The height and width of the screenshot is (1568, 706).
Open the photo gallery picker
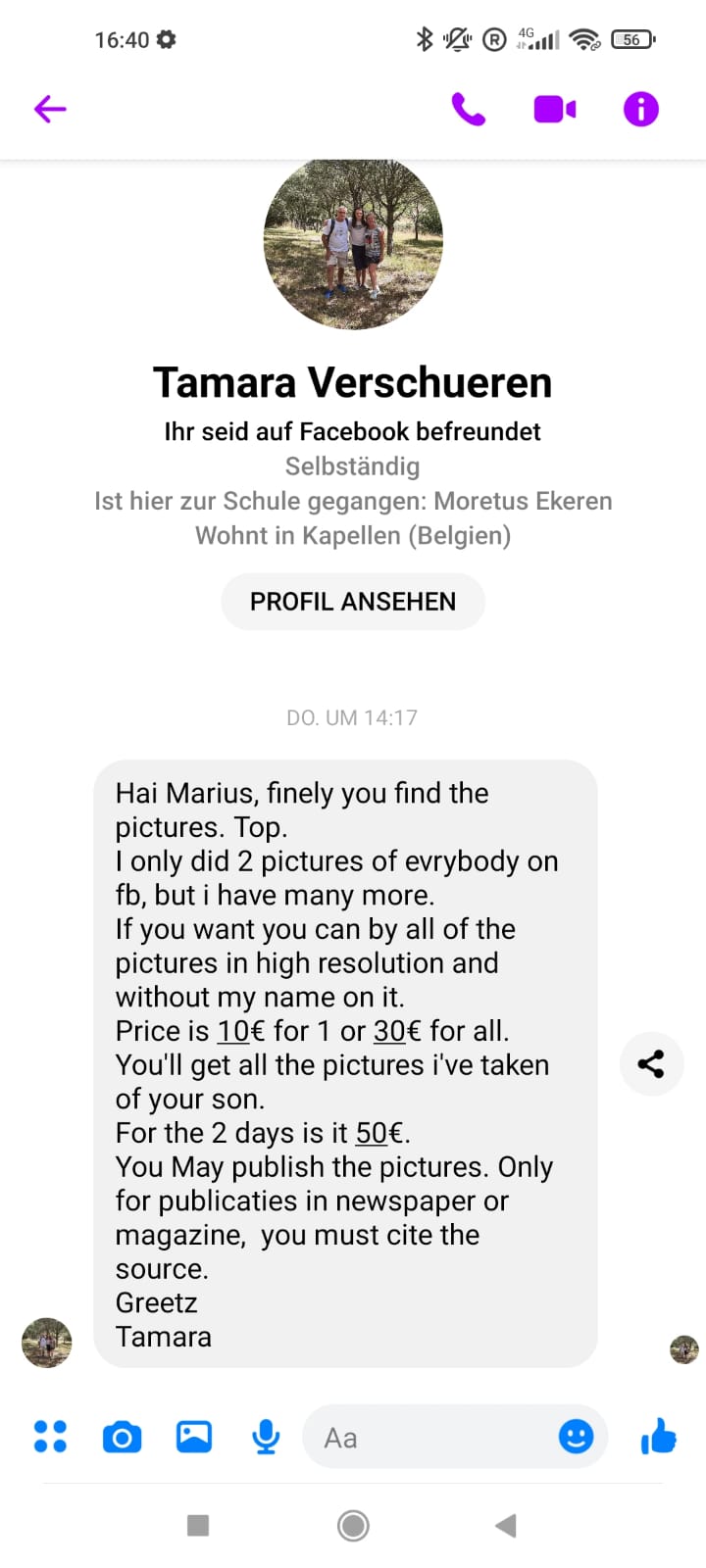(x=194, y=1437)
